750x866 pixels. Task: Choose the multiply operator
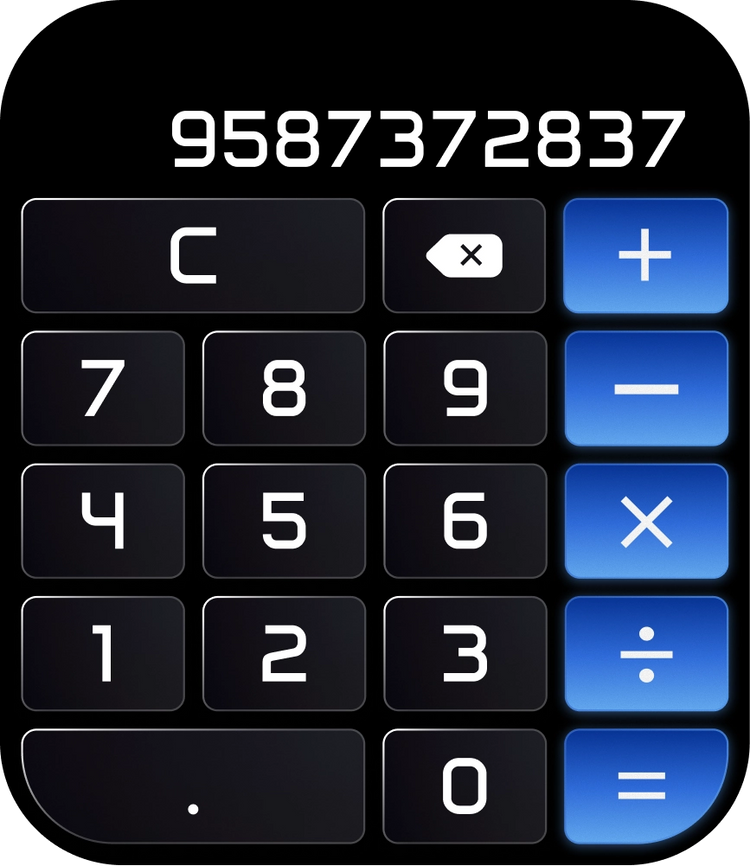[x=646, y=521]
